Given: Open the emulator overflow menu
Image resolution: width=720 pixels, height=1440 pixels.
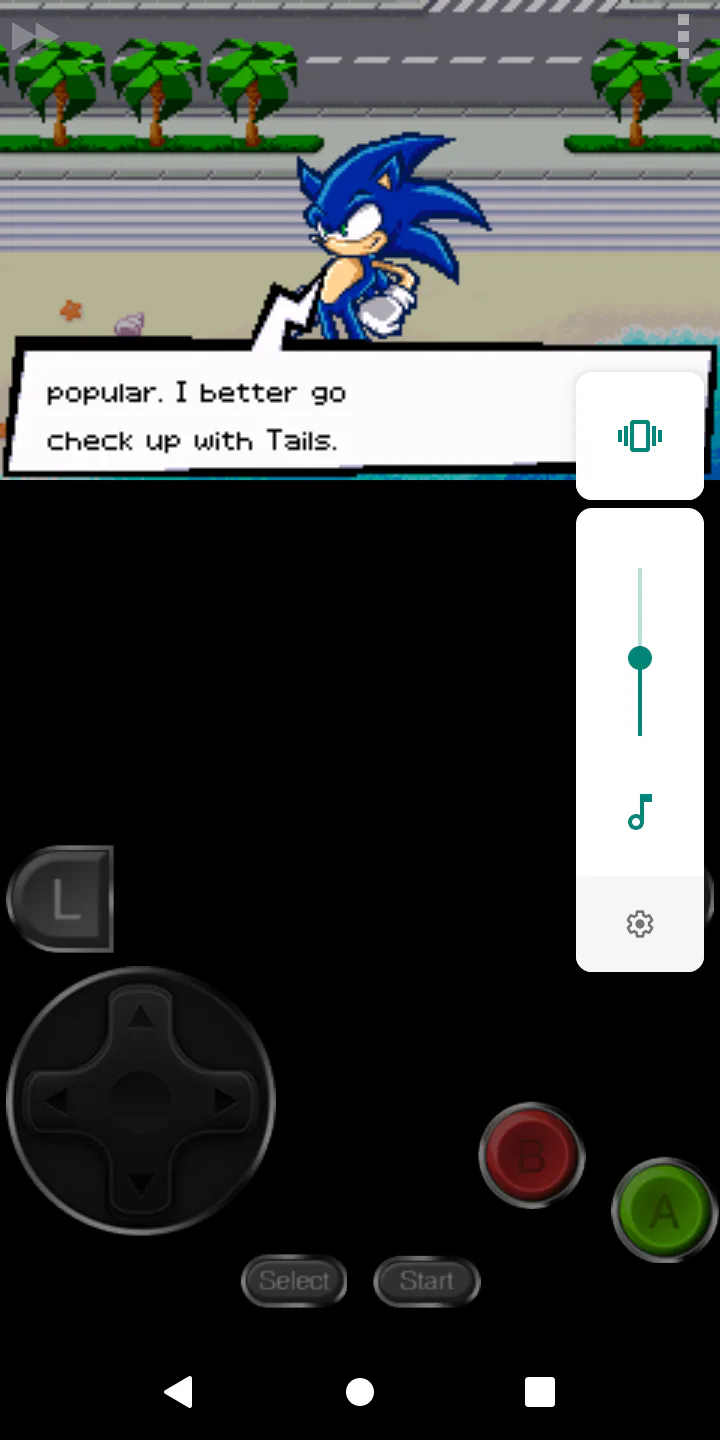Looking at the screenshot, I should (x=684, y=37).
